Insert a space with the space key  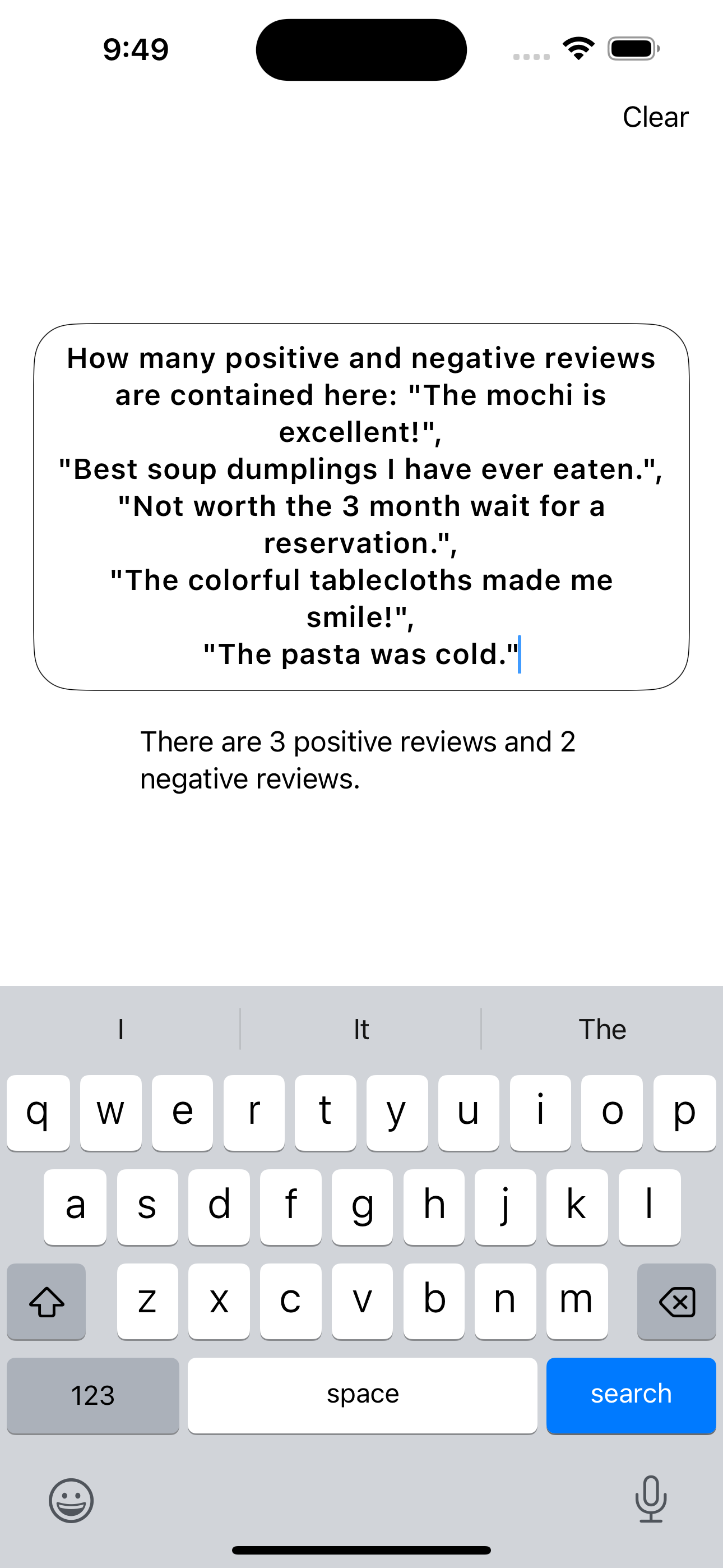pyautogui.click(x=362, y=1395)
